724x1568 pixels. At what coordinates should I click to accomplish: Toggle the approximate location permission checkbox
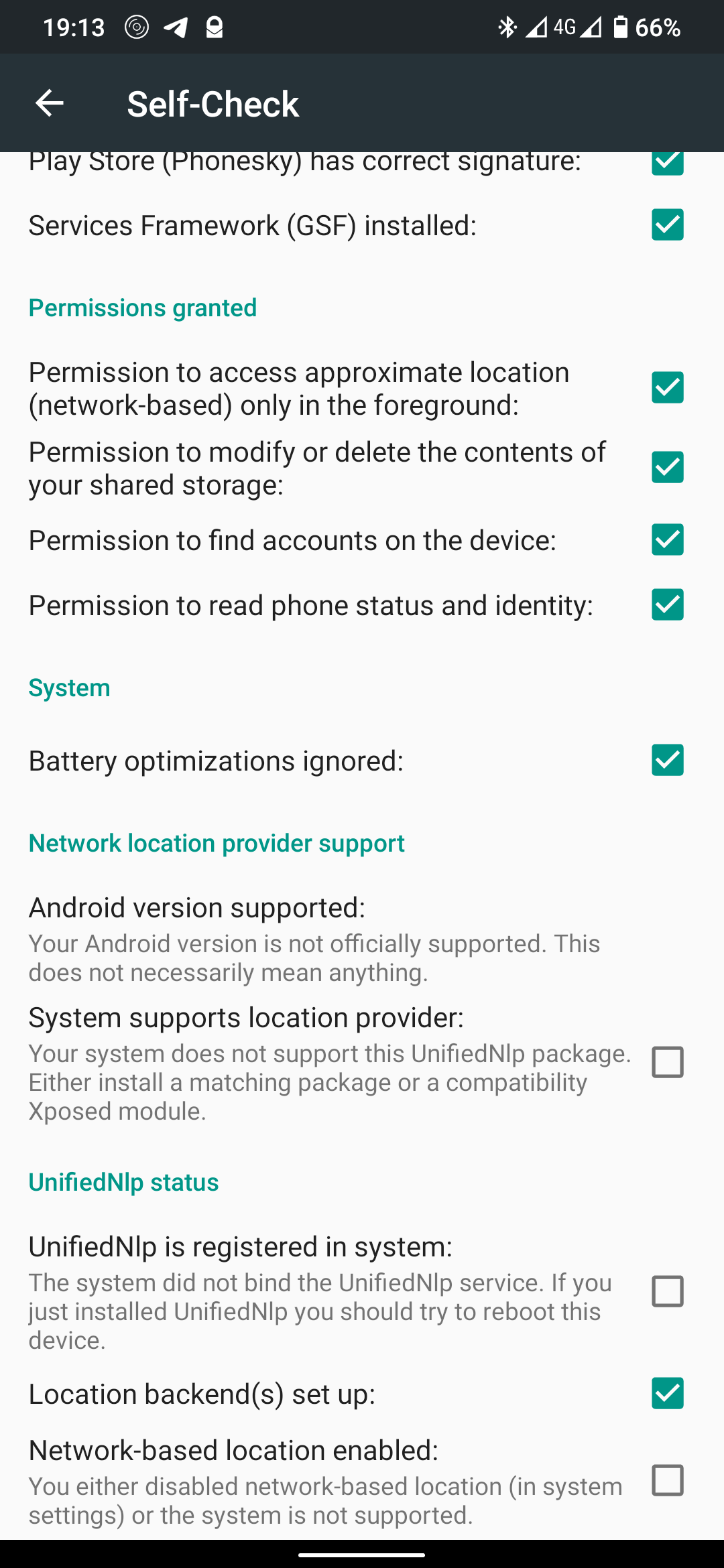click(668, 387)
